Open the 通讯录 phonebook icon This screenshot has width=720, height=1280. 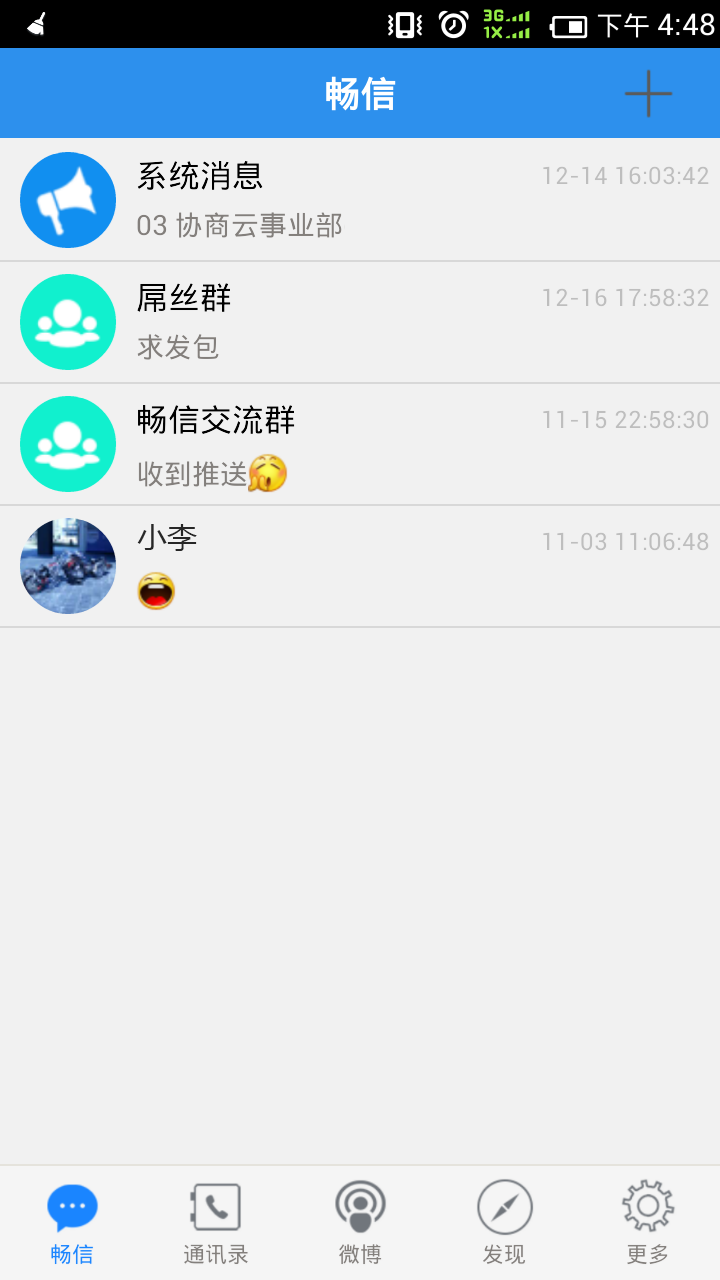[215, 1207]
